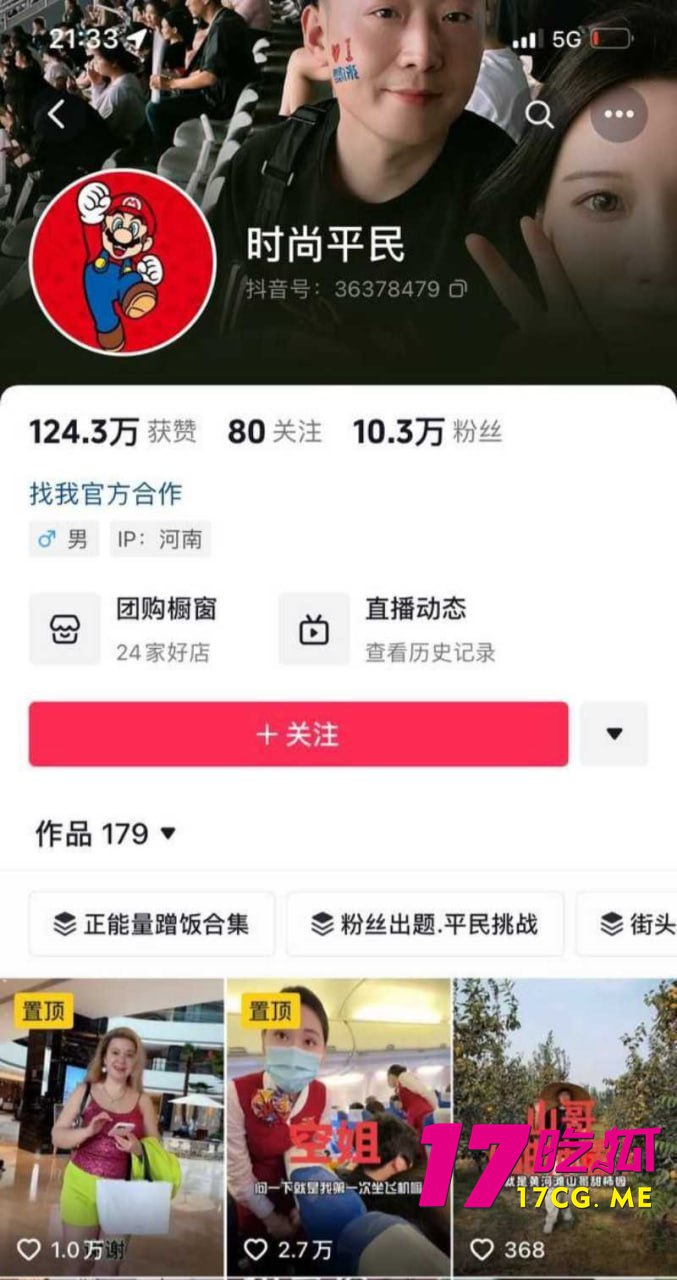
Task: Open the profile search magnifier
Action: pos(539,115)
